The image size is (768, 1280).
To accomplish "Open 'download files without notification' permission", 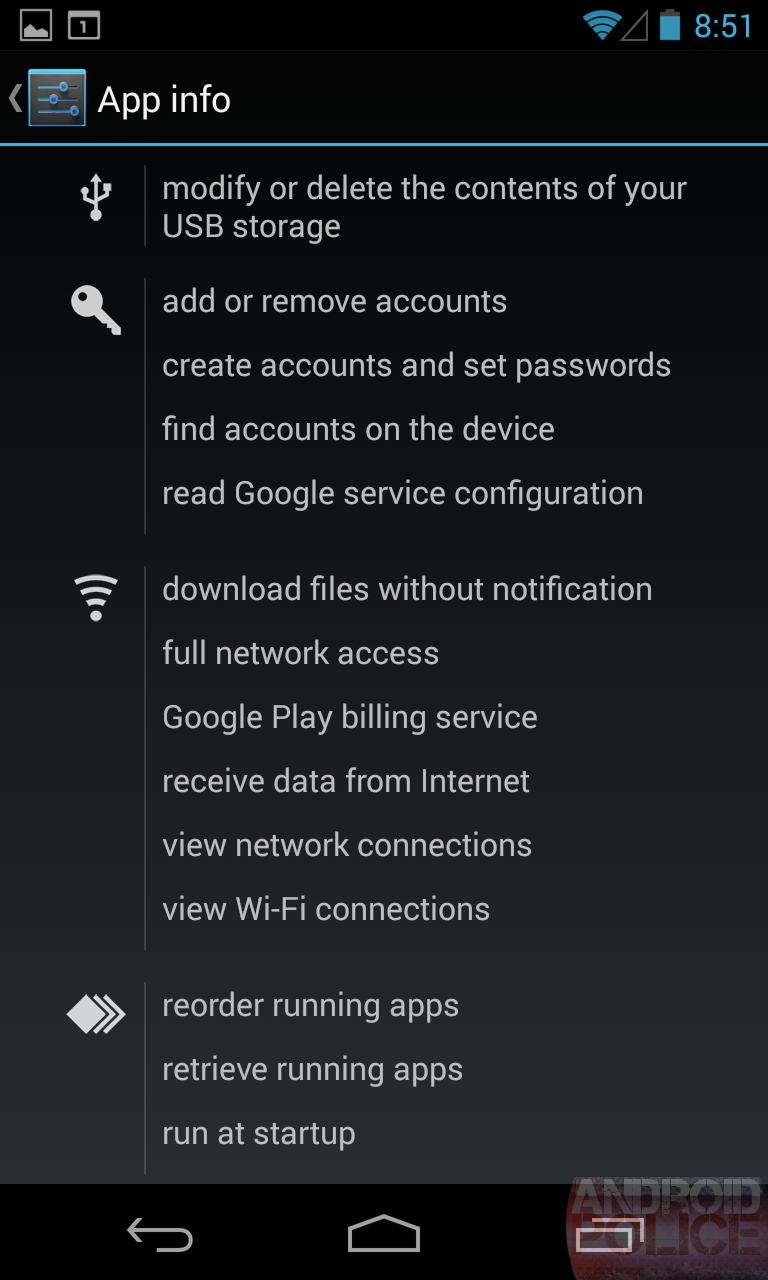I will 407,589.
